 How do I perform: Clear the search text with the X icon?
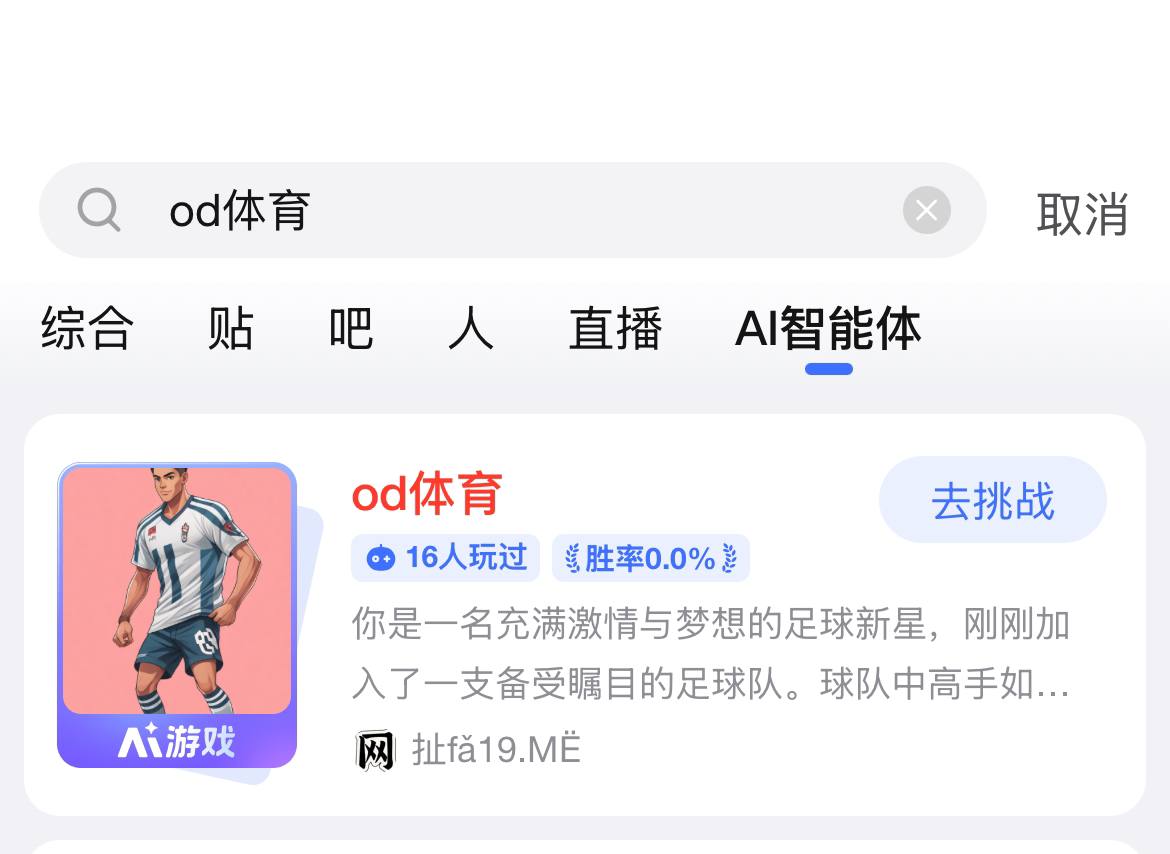coord(926,211)
